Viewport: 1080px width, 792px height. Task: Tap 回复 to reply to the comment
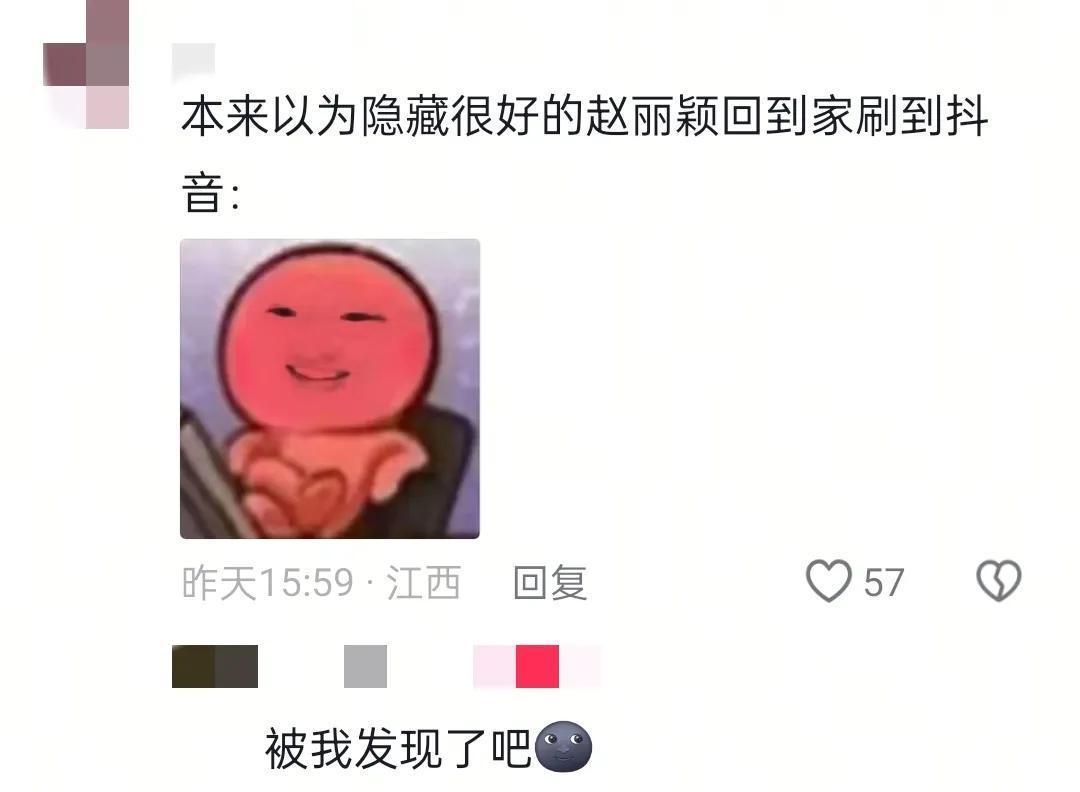549,582
